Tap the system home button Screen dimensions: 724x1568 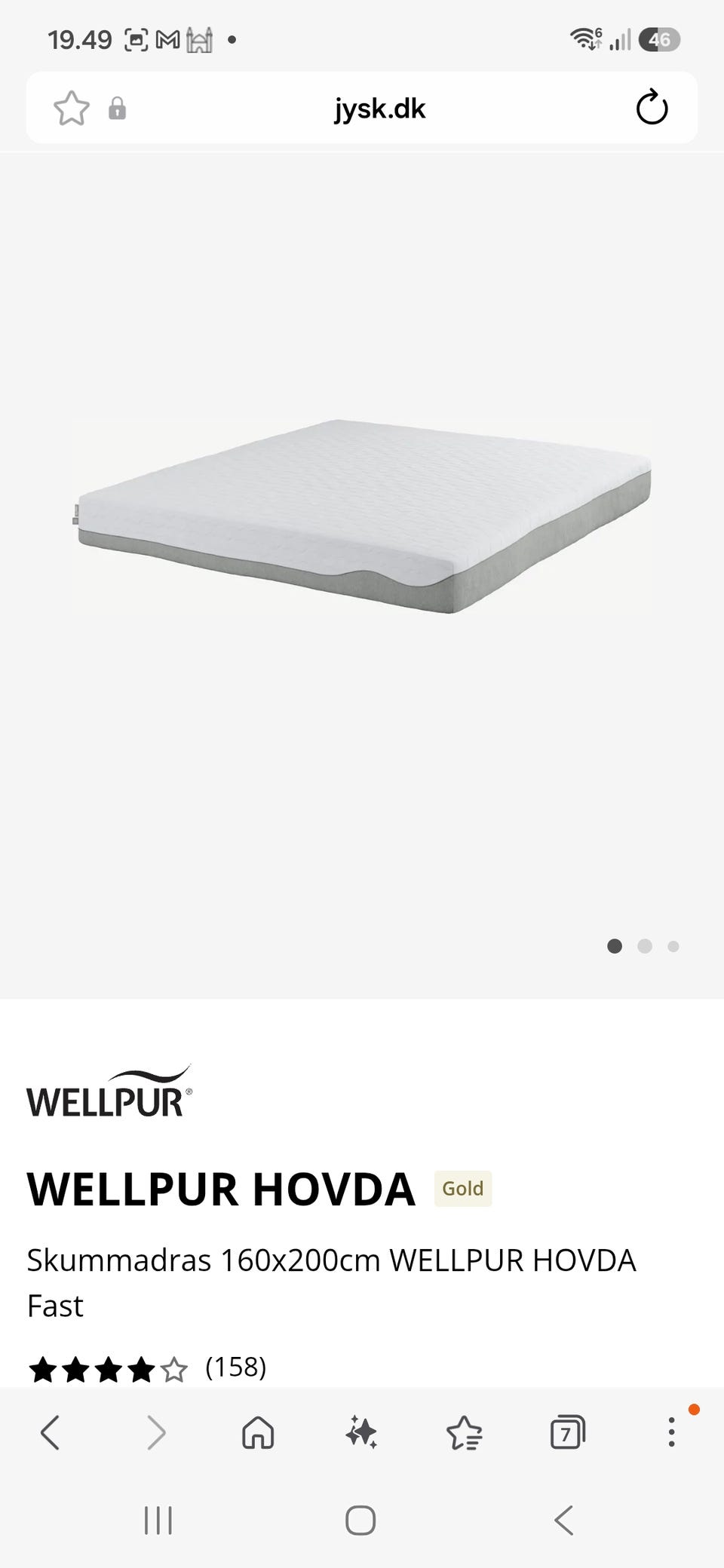[360, 1521]
